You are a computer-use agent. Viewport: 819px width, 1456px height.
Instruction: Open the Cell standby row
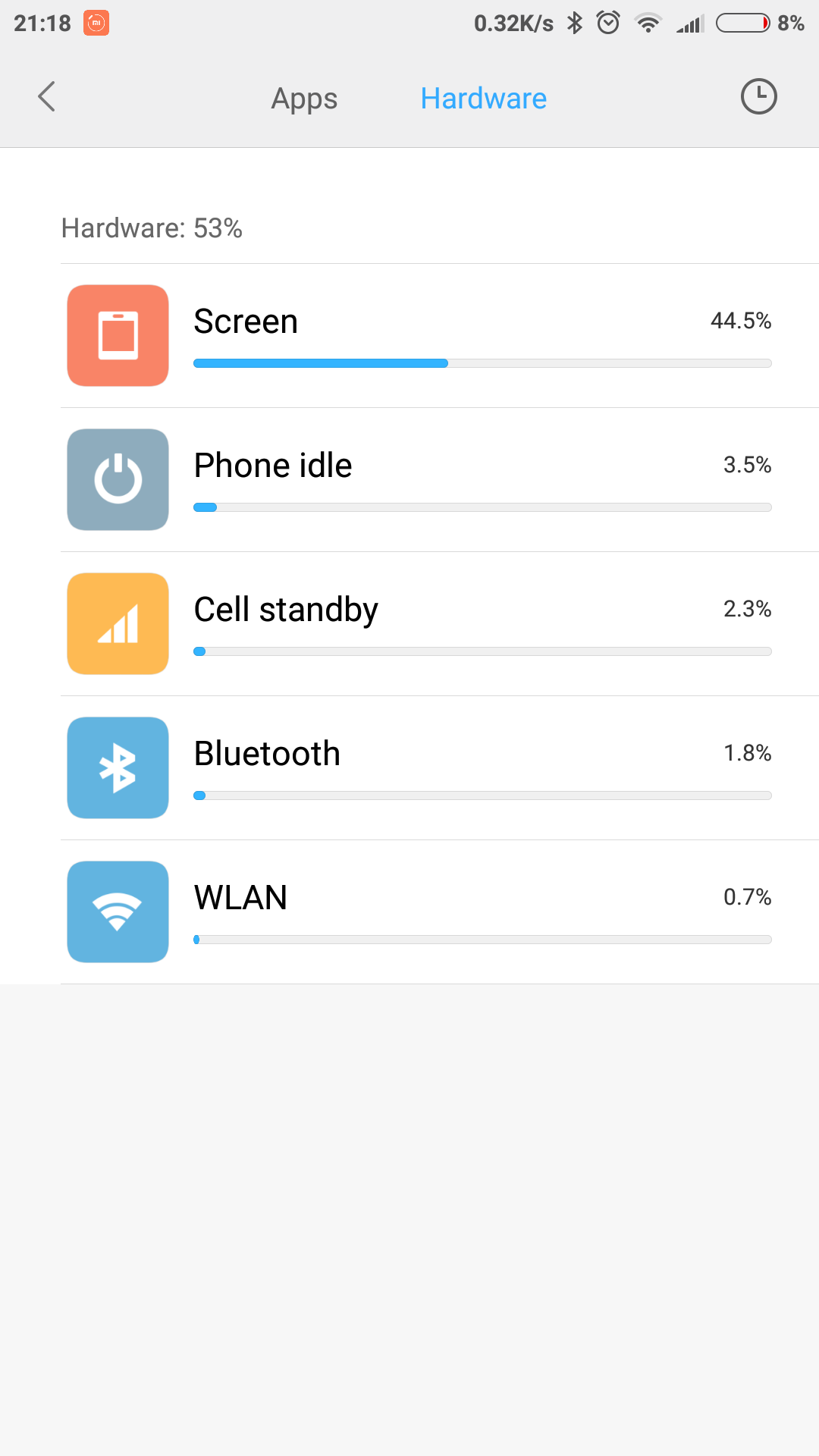click(x=440, y=624)
